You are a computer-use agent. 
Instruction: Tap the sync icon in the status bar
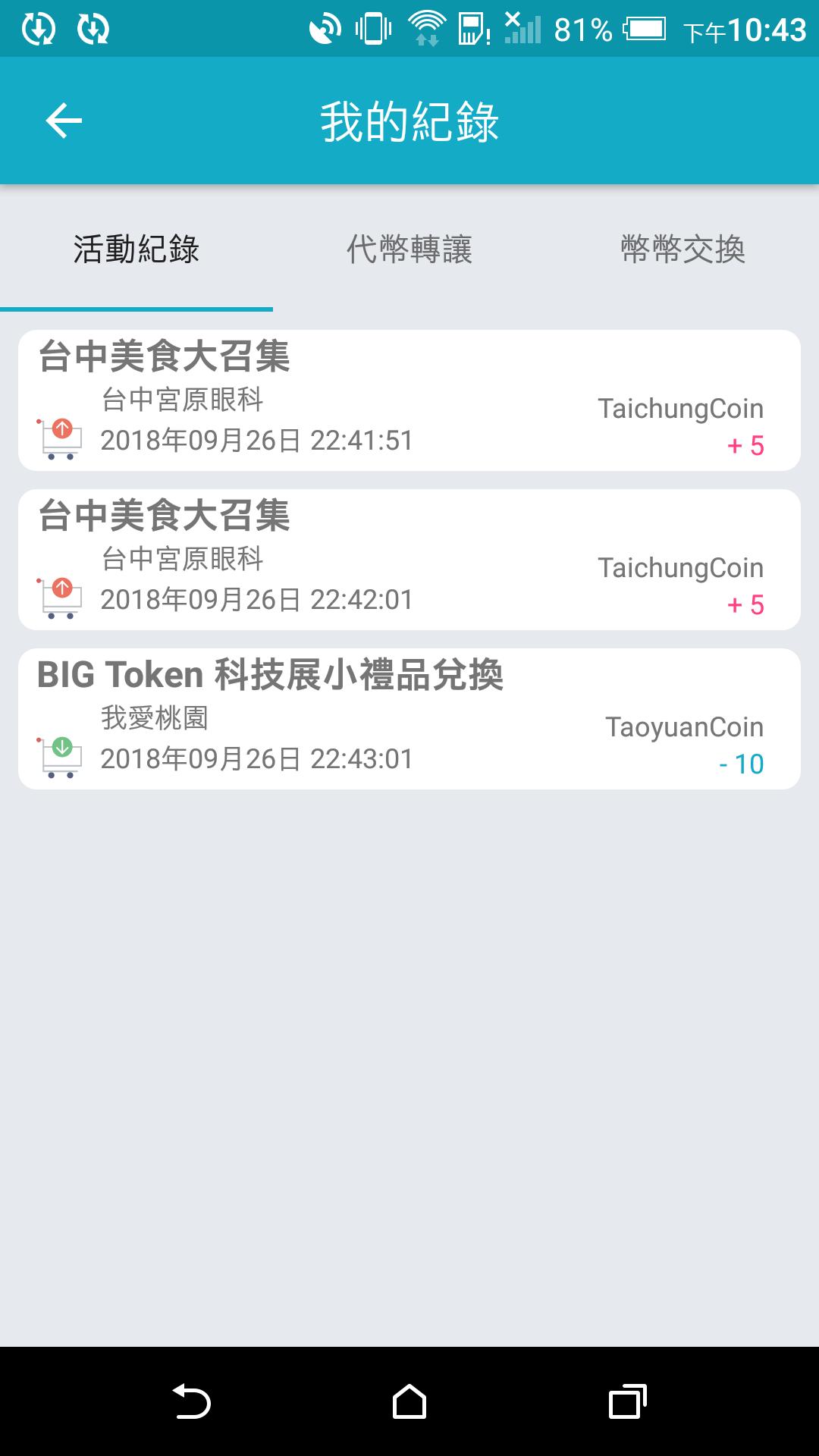click(93, 28)
